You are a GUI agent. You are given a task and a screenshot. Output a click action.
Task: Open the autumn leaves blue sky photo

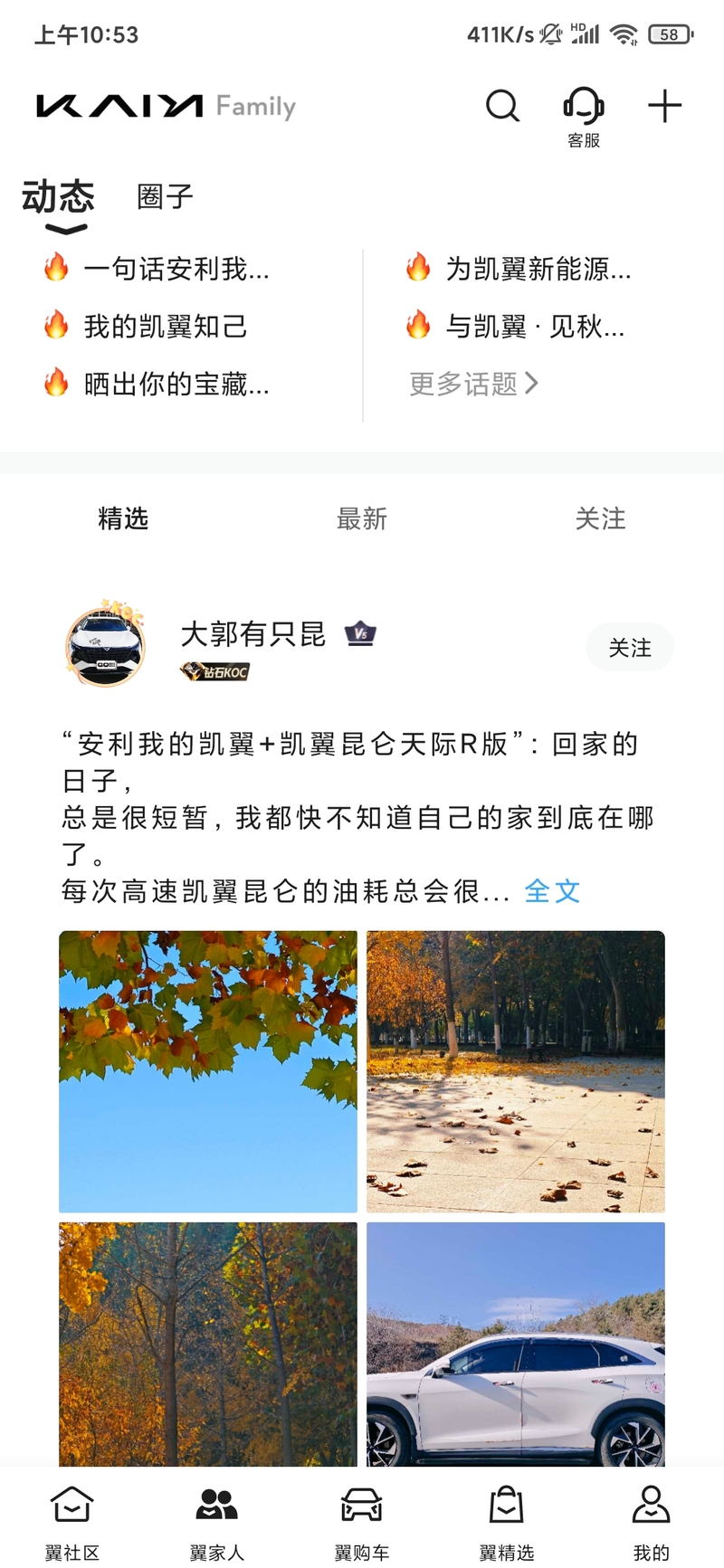(x=208, y=1071)
